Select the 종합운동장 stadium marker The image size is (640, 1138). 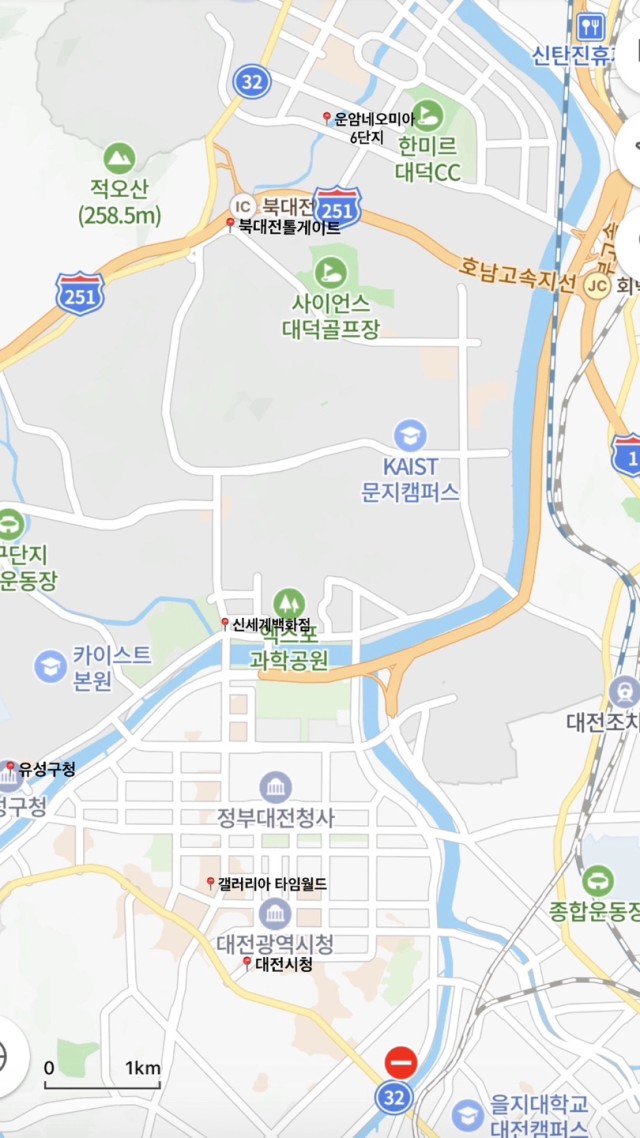point(597,881)
